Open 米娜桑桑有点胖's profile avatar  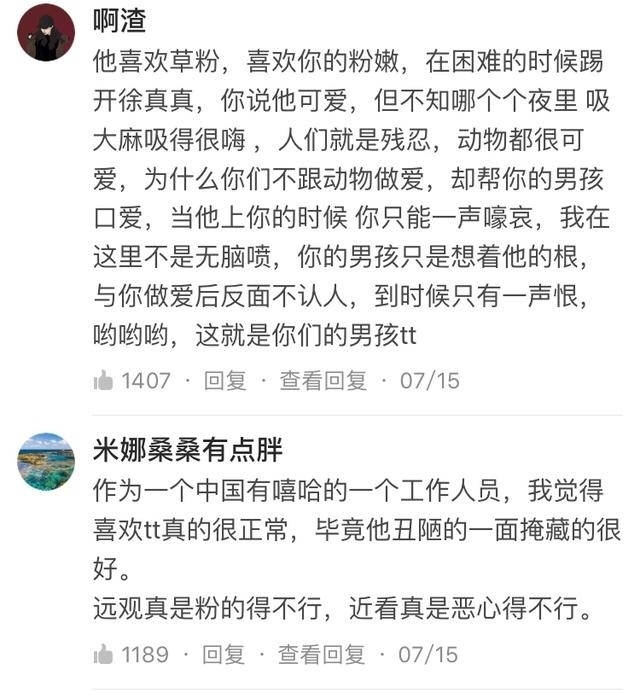tap(46, 461)
